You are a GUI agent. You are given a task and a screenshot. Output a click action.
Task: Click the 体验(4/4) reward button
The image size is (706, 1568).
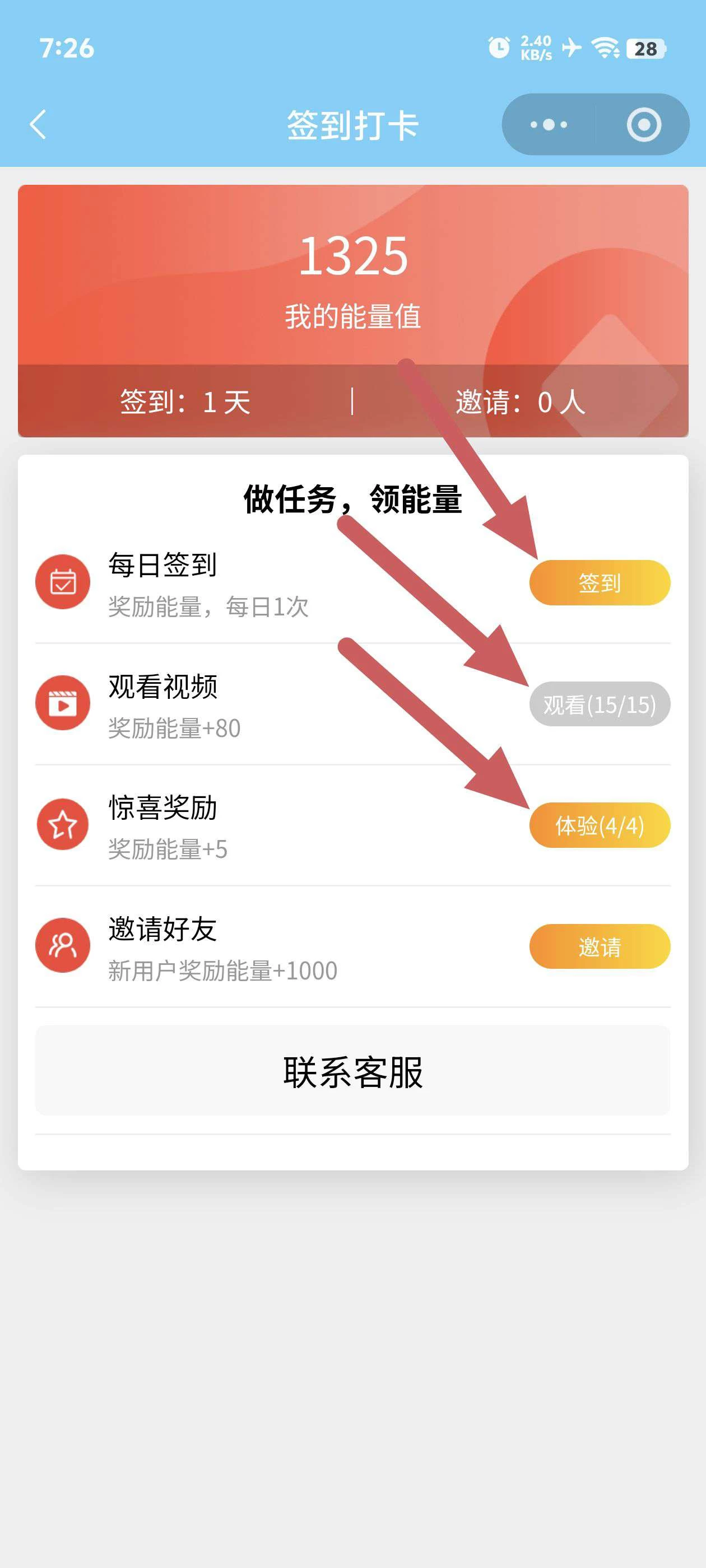tap(600, 825)
